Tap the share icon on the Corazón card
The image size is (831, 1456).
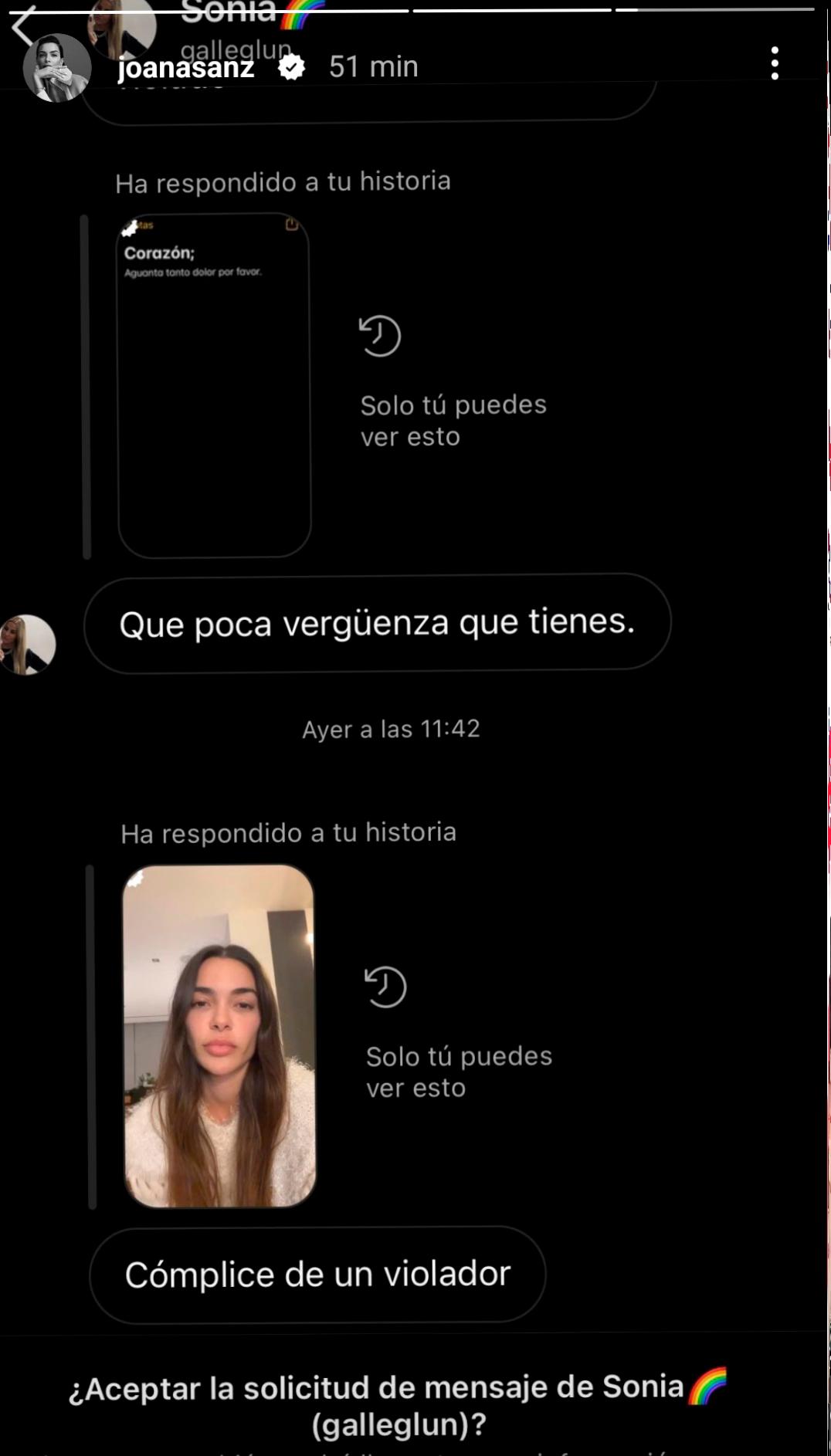point(291,224)
